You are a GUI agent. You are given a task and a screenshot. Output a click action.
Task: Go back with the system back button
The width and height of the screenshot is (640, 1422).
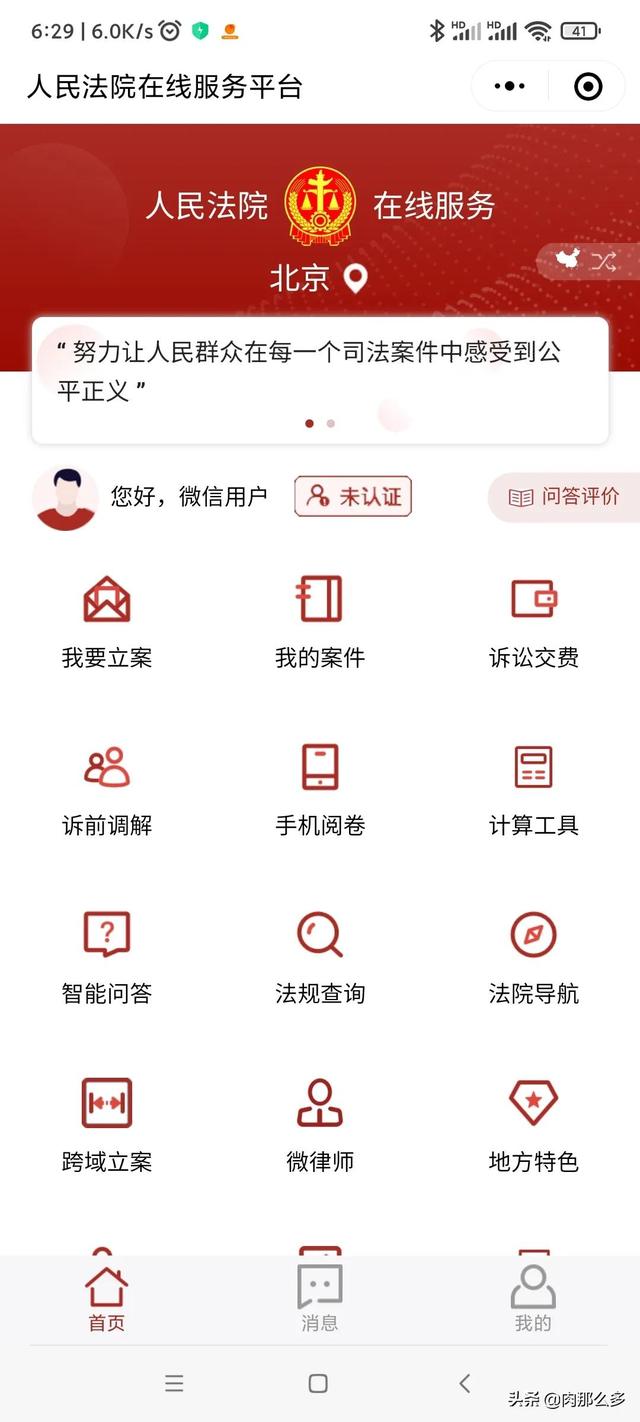465,1383
